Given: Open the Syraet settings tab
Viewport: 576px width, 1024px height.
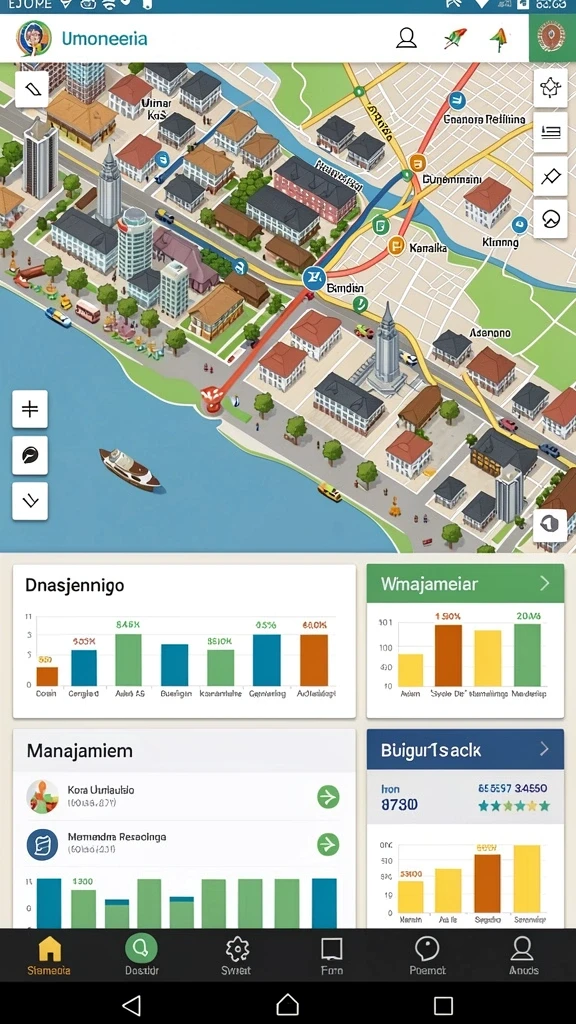Looking at the screenshot, I should click(236, 955).
